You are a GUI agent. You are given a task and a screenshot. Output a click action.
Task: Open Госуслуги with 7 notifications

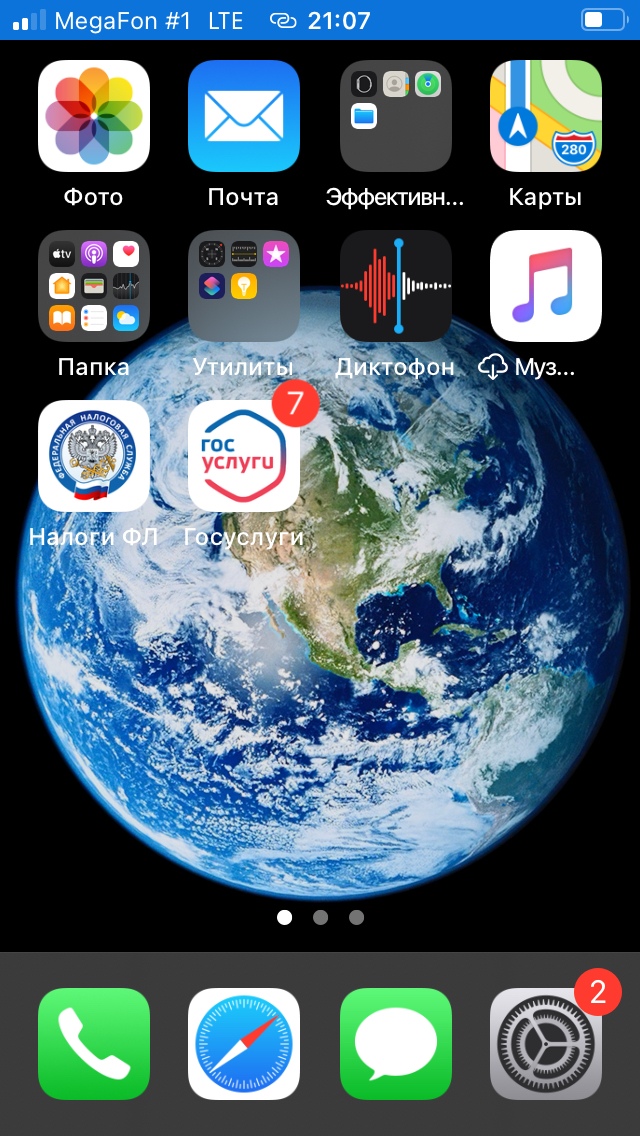point(244,456)
